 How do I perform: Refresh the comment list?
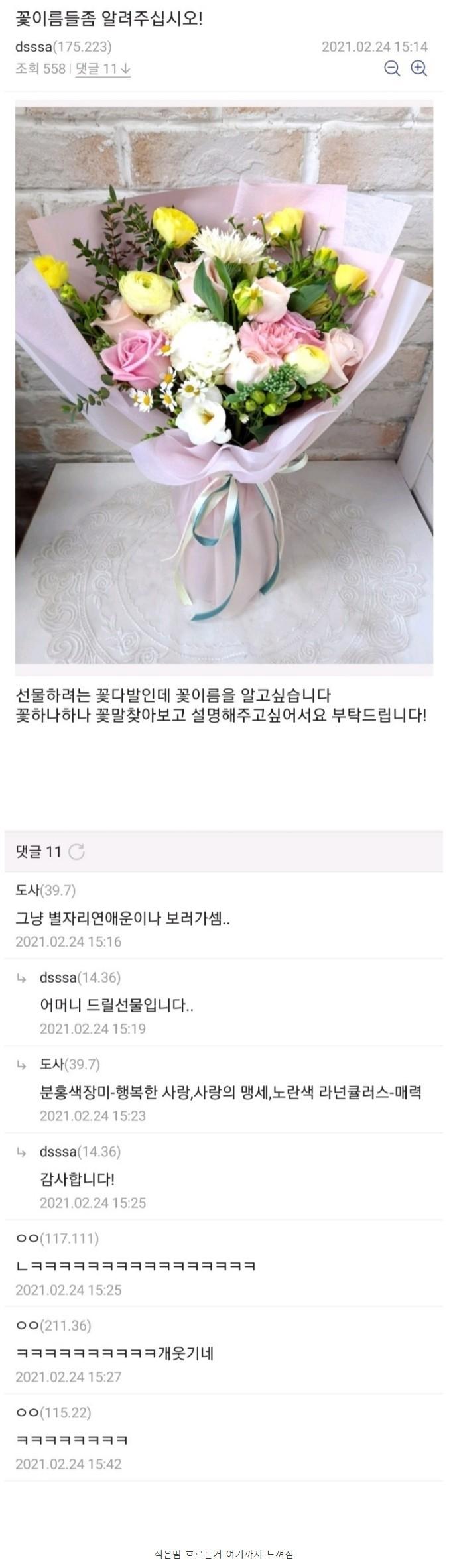[x=77, y=852]
